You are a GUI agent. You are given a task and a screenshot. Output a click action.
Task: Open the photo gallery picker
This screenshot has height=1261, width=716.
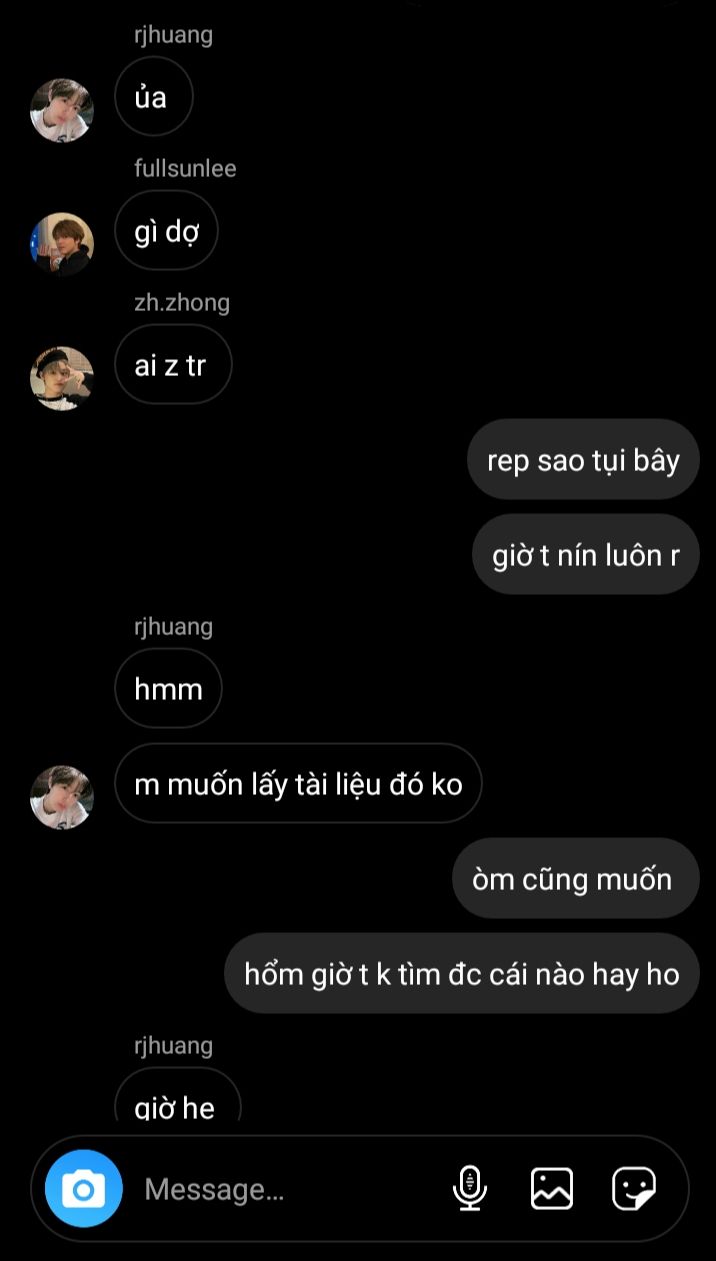tap(552, 1189)
